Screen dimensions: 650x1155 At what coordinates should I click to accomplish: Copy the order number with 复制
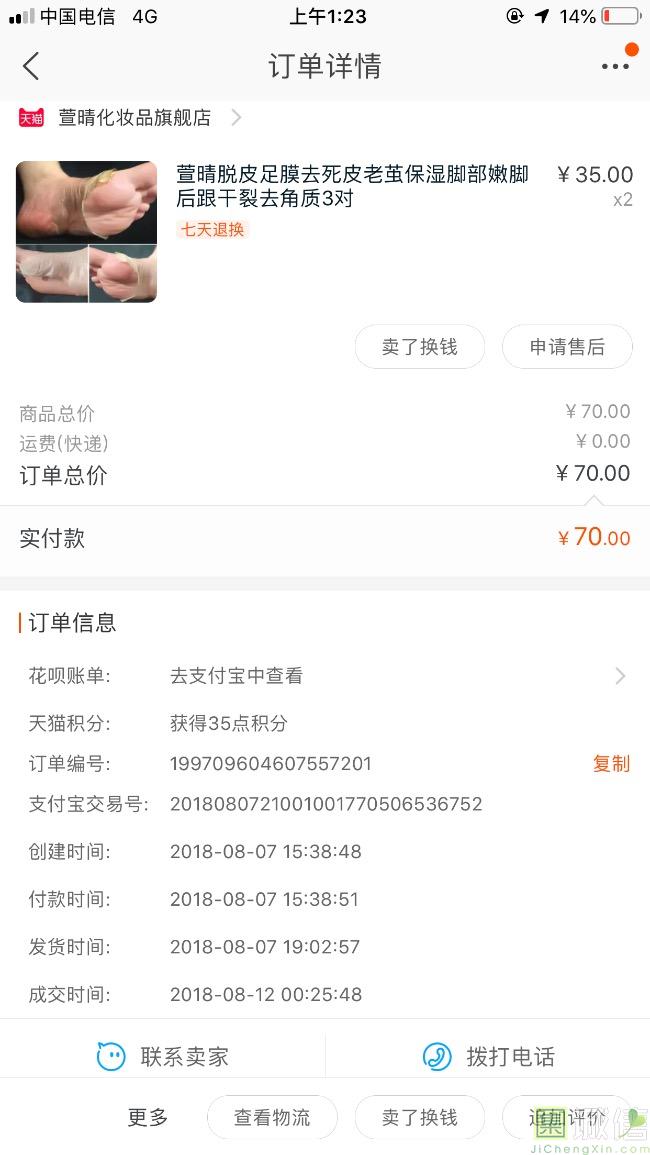(x=611, y=764)
